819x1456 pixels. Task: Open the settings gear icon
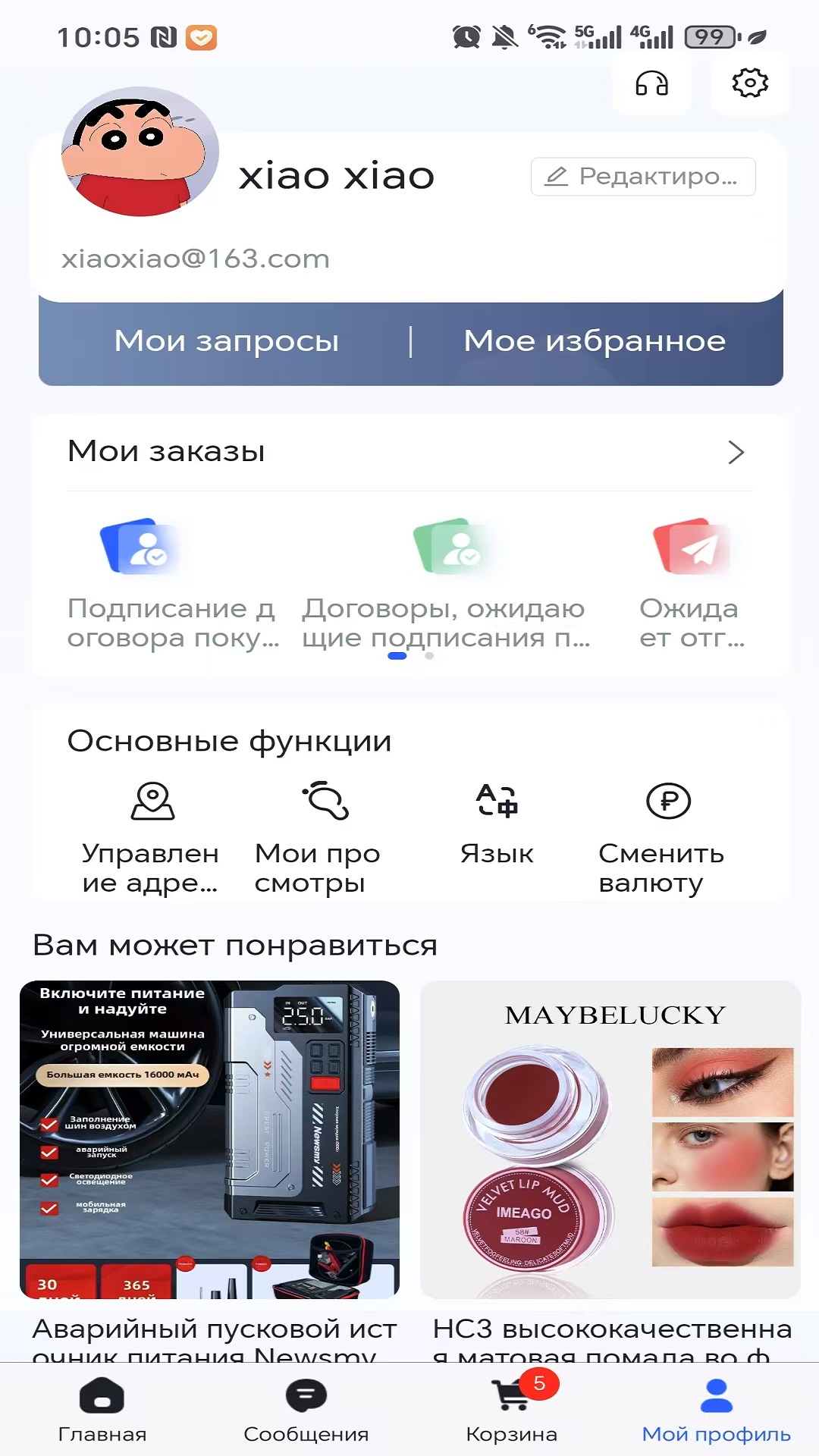[x=749, y=84]
